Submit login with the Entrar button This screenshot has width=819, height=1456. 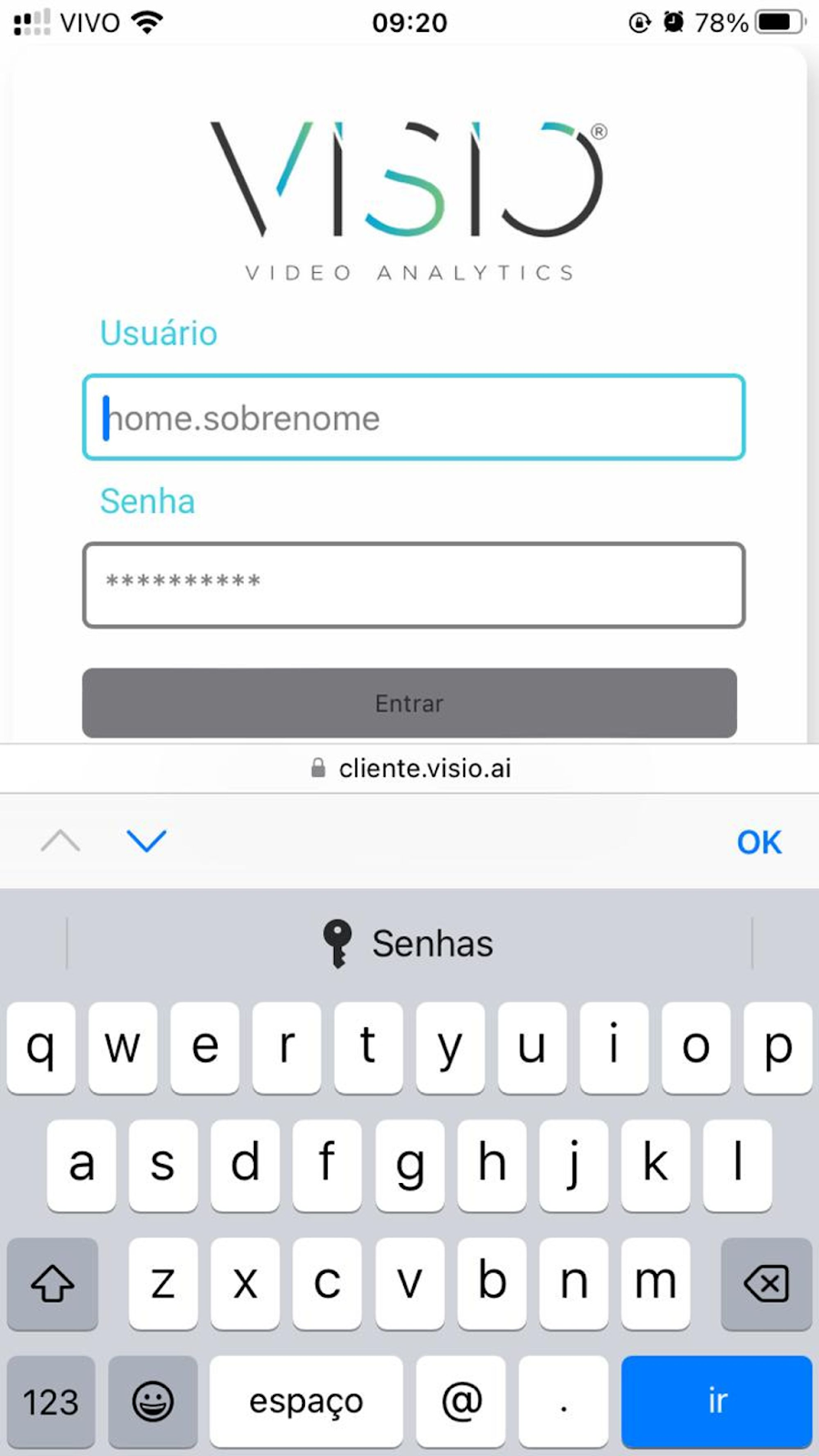pyautogui.click(x=409, y=703)
